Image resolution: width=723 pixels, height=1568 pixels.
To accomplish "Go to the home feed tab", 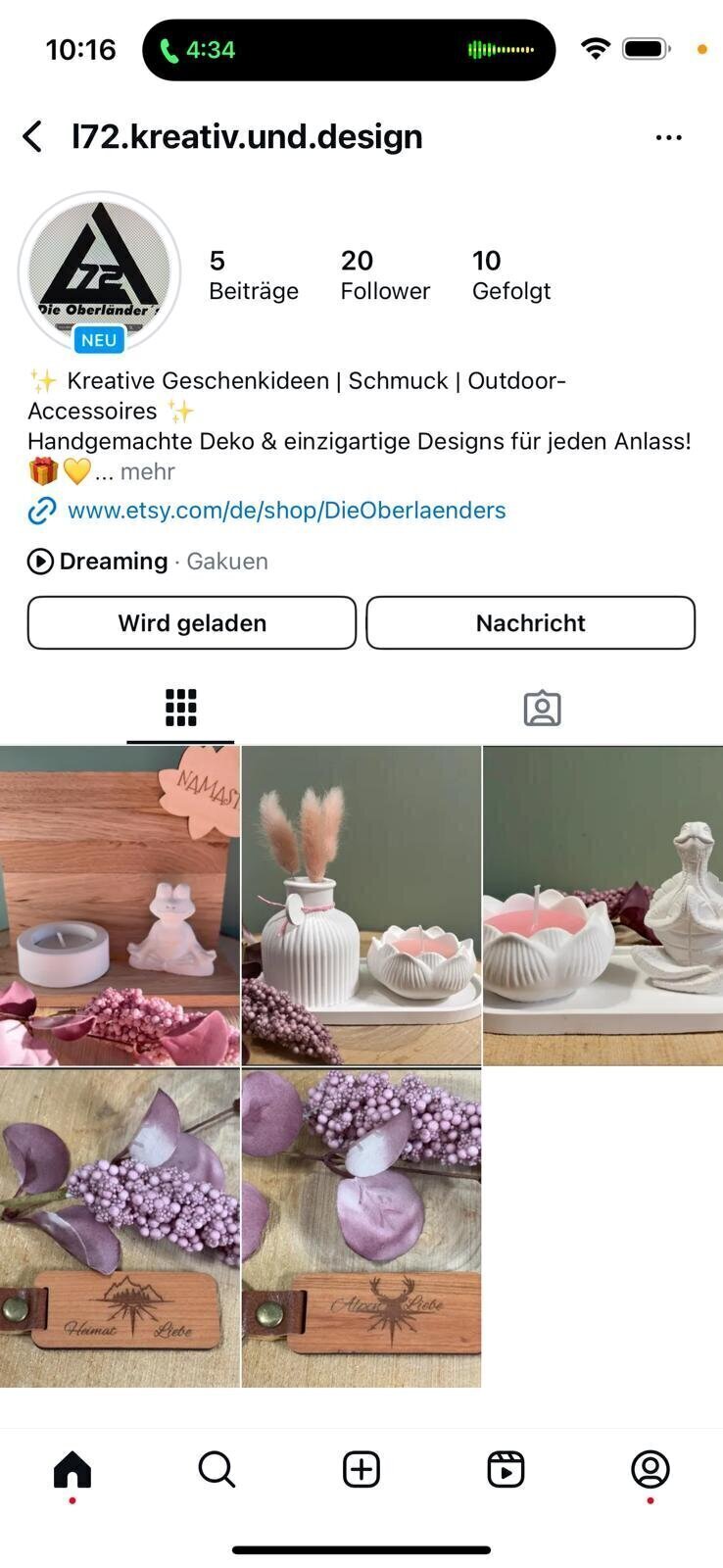I will tap(72, 1469).
